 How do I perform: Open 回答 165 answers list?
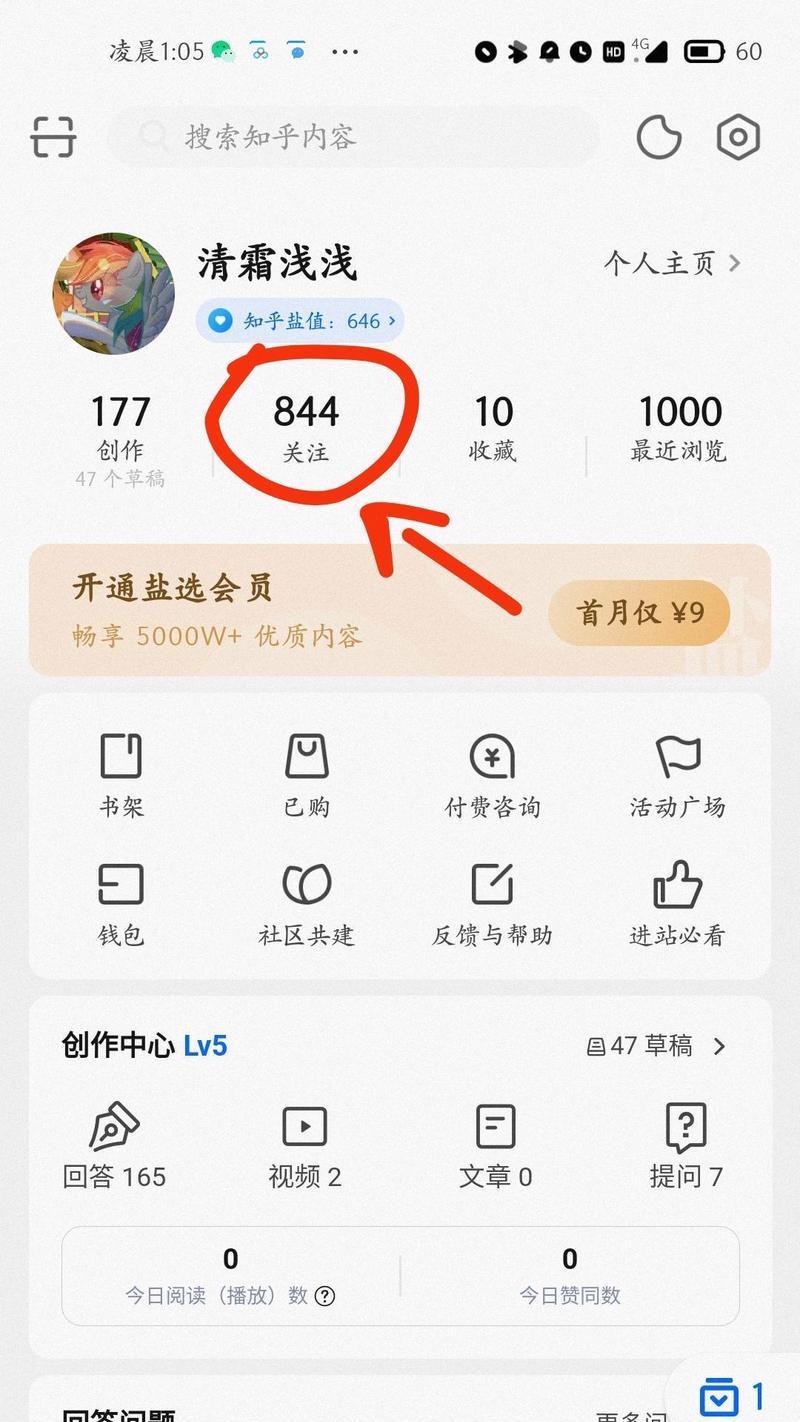(x=115, y=1145)
